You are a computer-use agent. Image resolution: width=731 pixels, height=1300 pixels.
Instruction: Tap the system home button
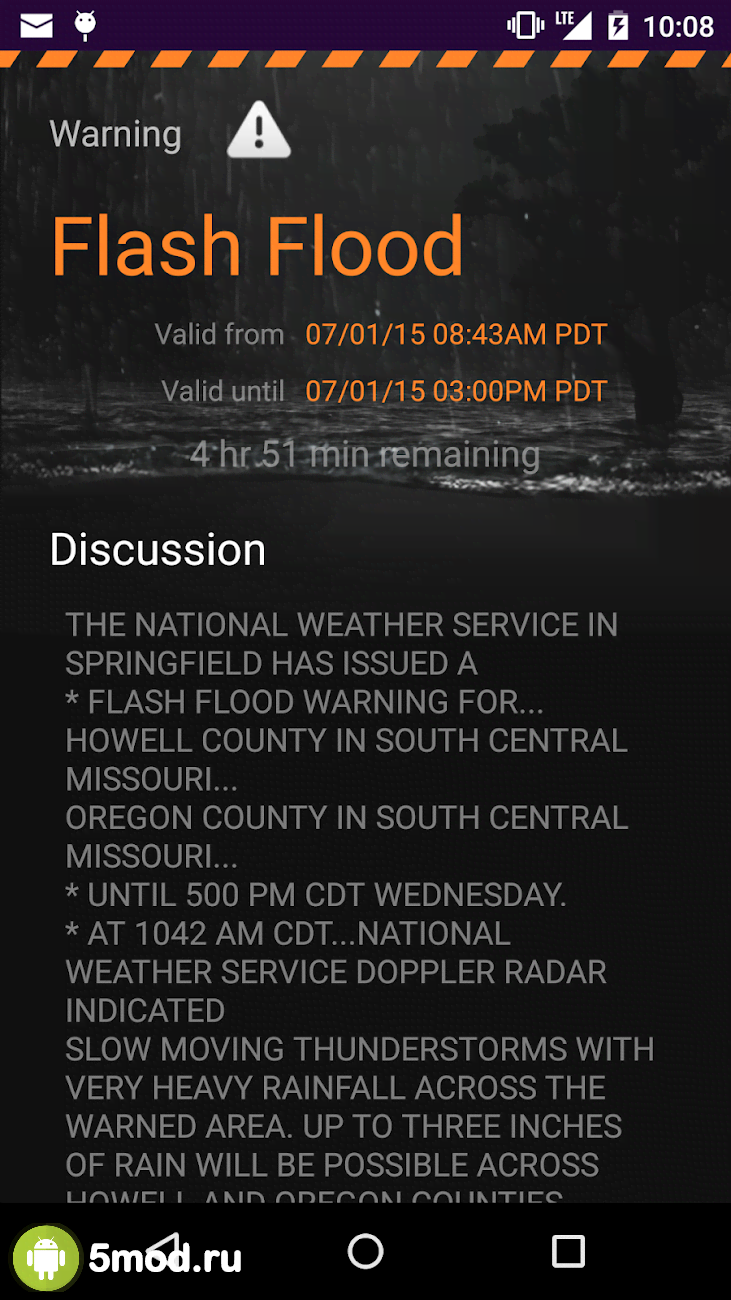365,1251
